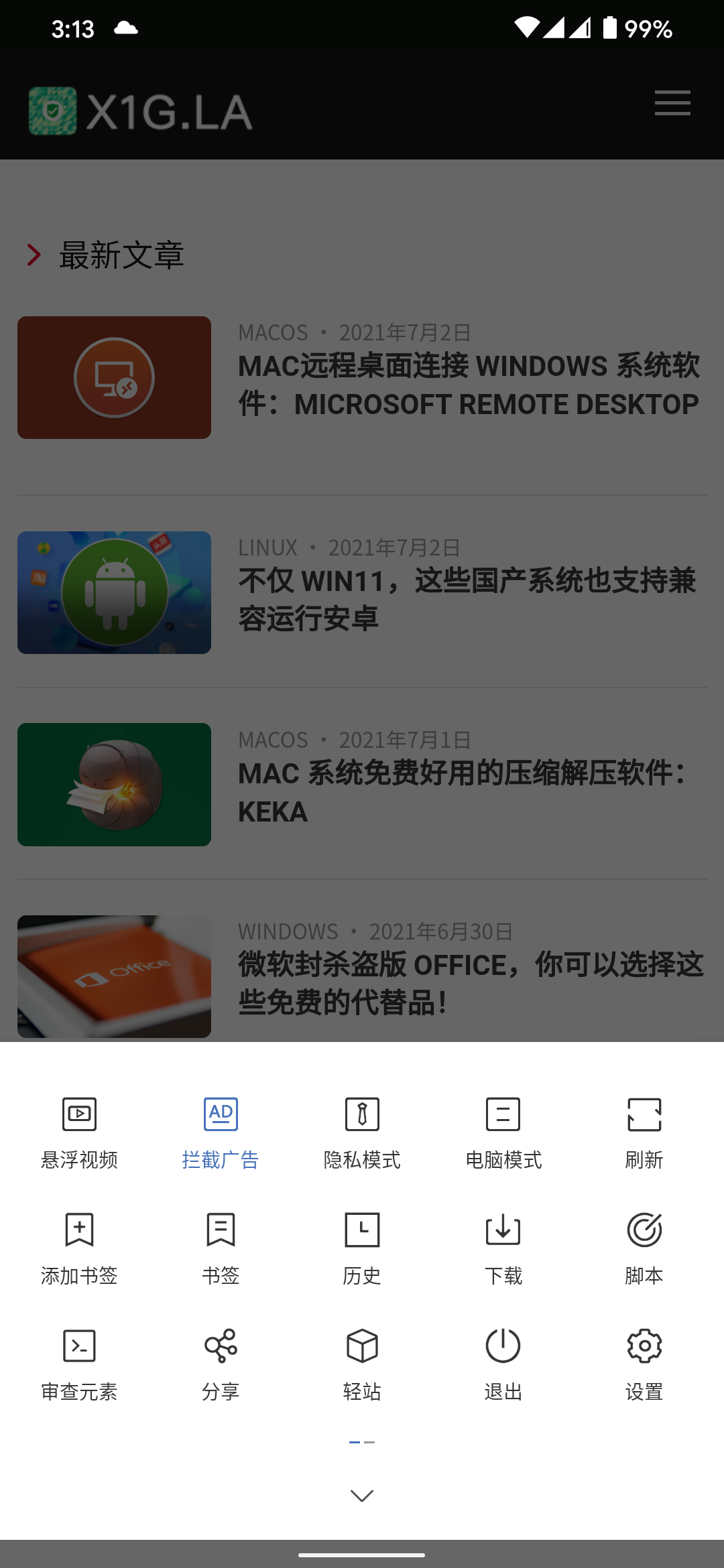Viewport: 724px width, 1568px height.
Task: Open 设置 browser settings
Action: [x=644, y=1362]
